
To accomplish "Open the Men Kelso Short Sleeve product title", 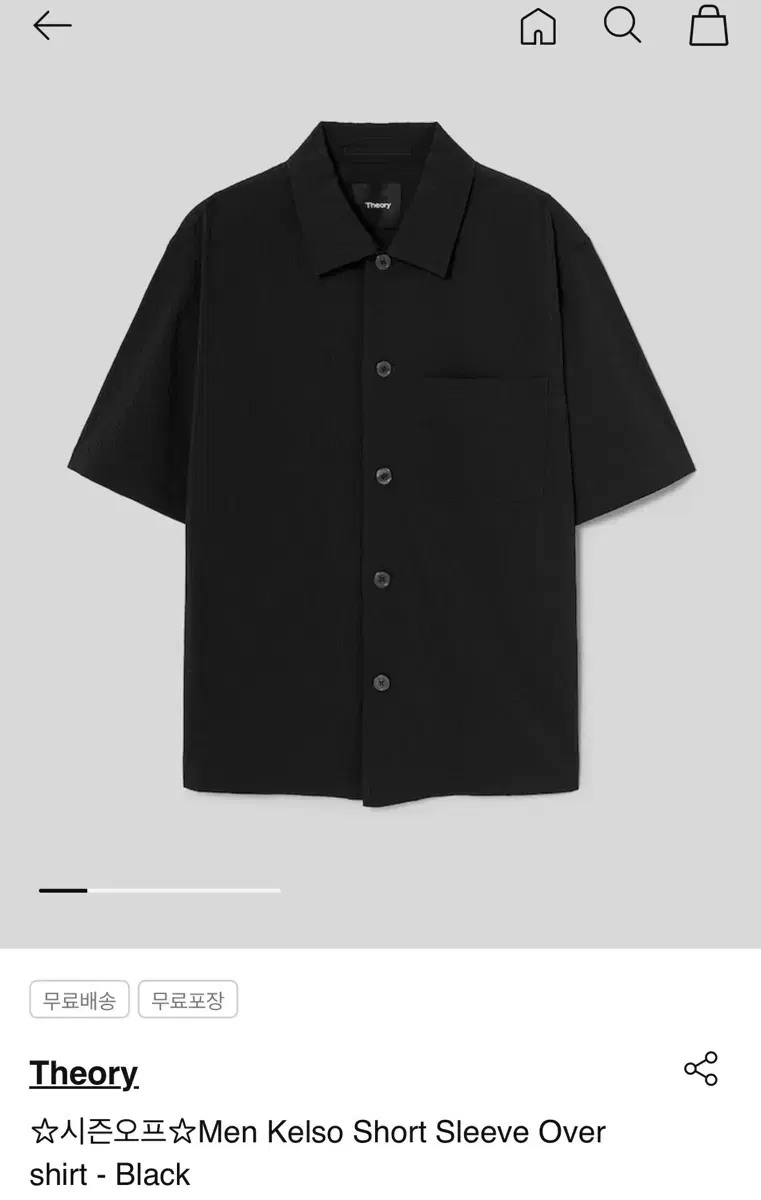I will [319, 1132].
